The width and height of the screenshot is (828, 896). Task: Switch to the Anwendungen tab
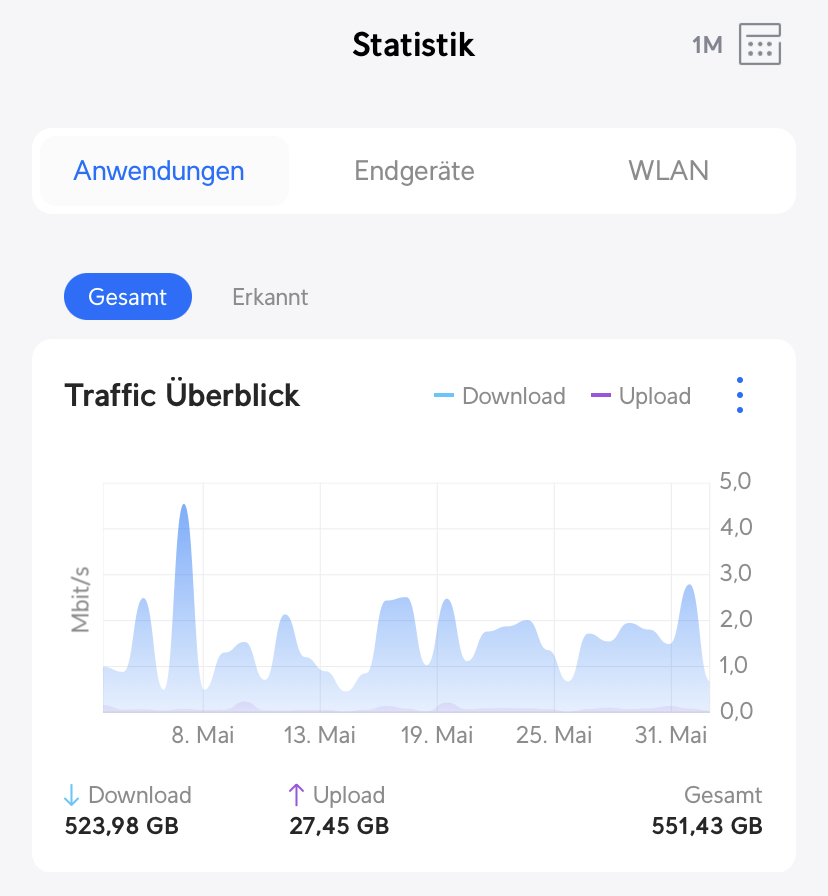(159, 171)
